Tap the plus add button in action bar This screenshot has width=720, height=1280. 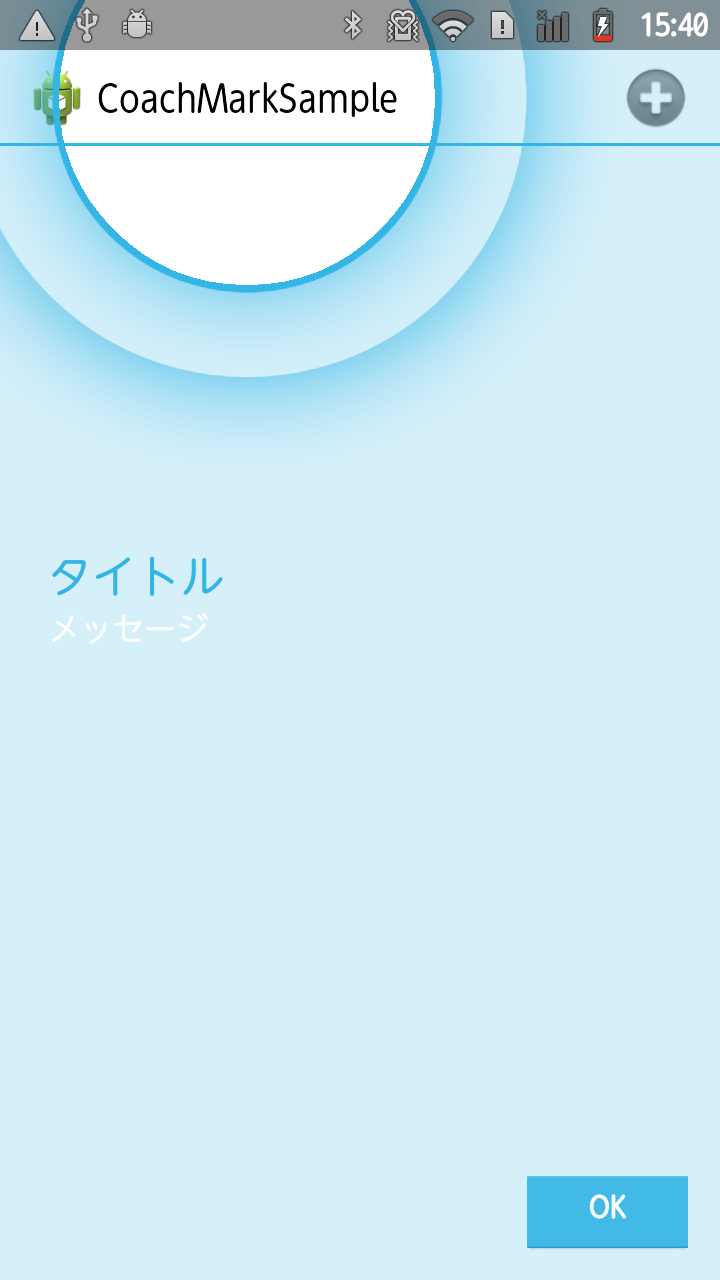coord(655,97)
